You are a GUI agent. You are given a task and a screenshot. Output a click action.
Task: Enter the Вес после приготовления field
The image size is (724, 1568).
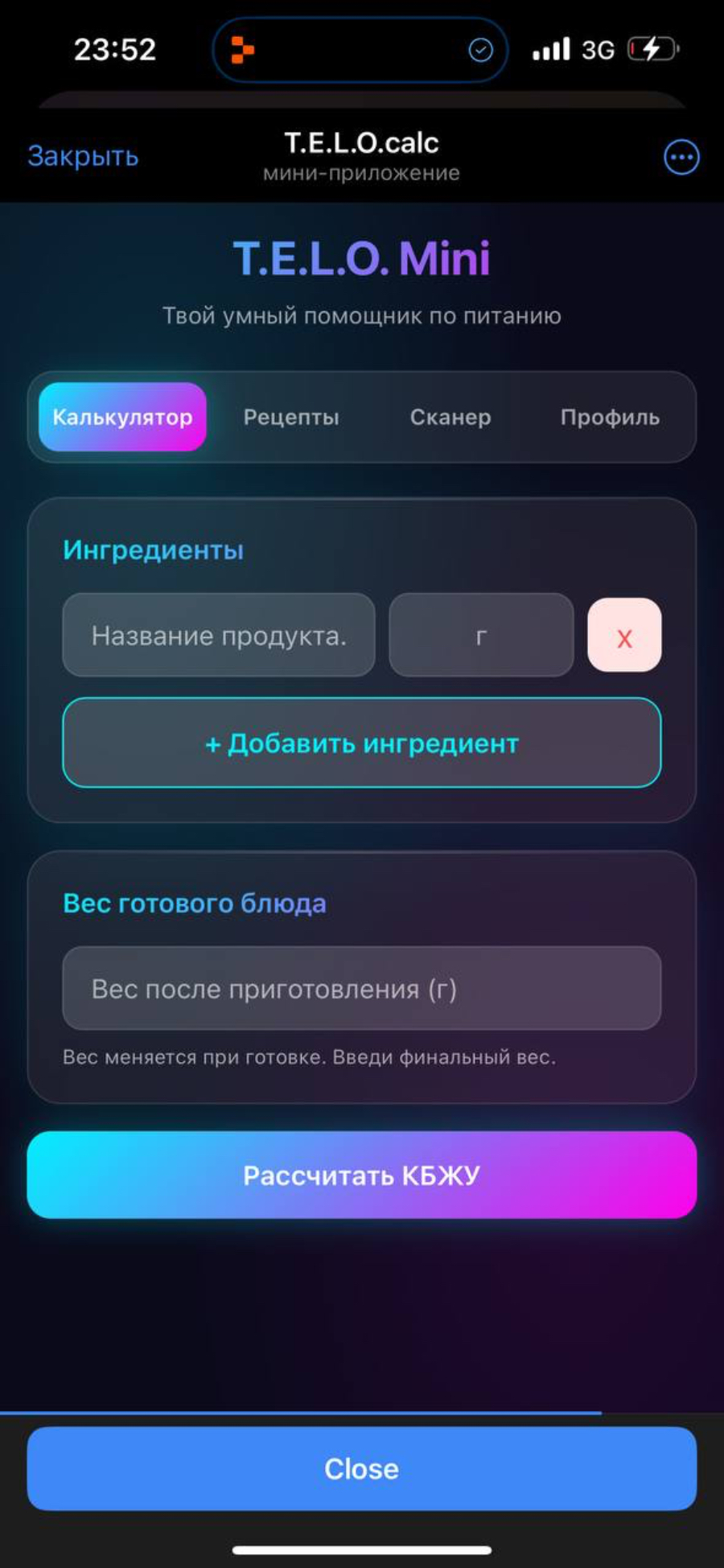(x=362, y=988)
